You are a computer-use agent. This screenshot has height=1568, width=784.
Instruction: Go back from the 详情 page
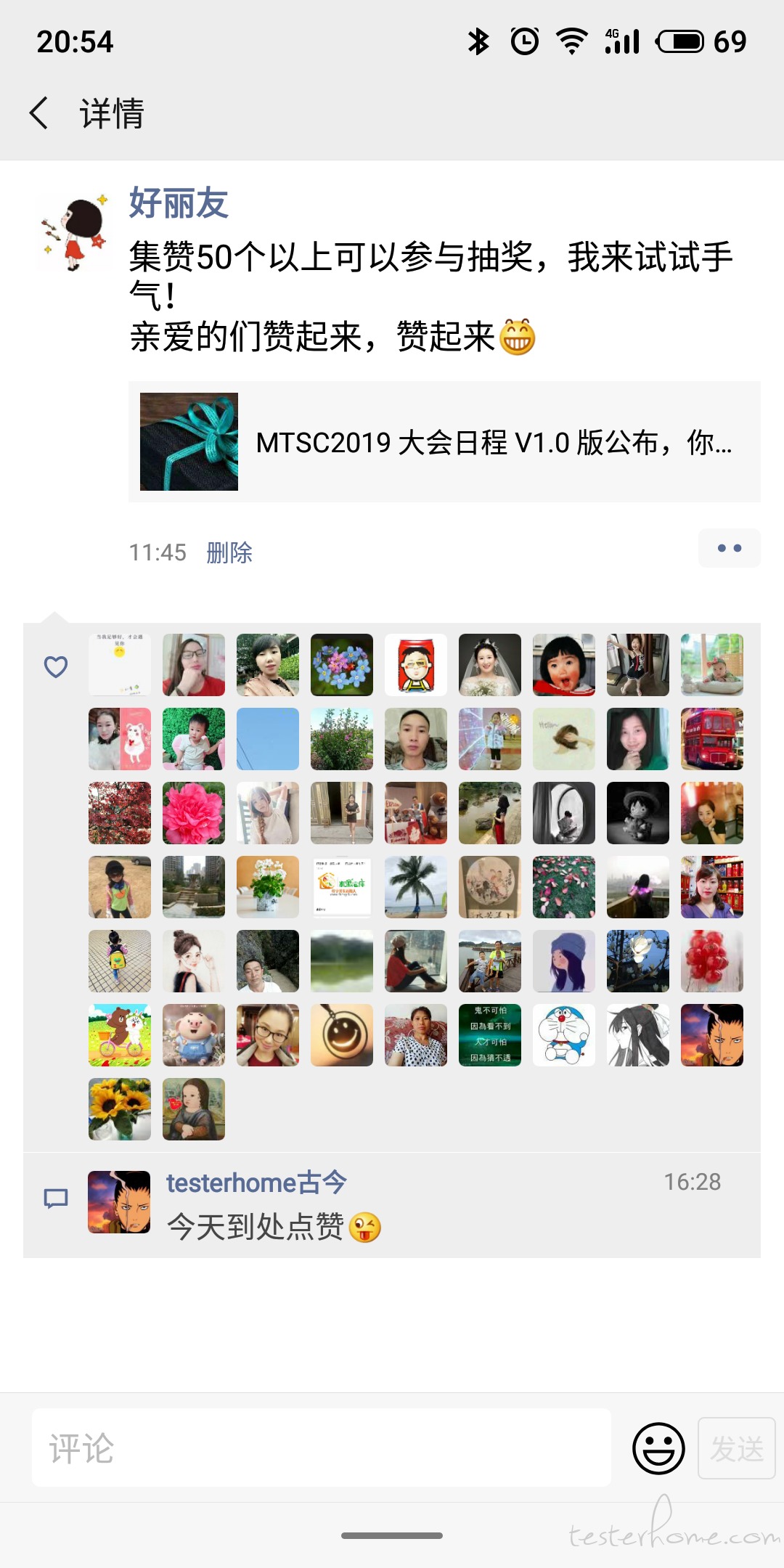click(39, 113)
